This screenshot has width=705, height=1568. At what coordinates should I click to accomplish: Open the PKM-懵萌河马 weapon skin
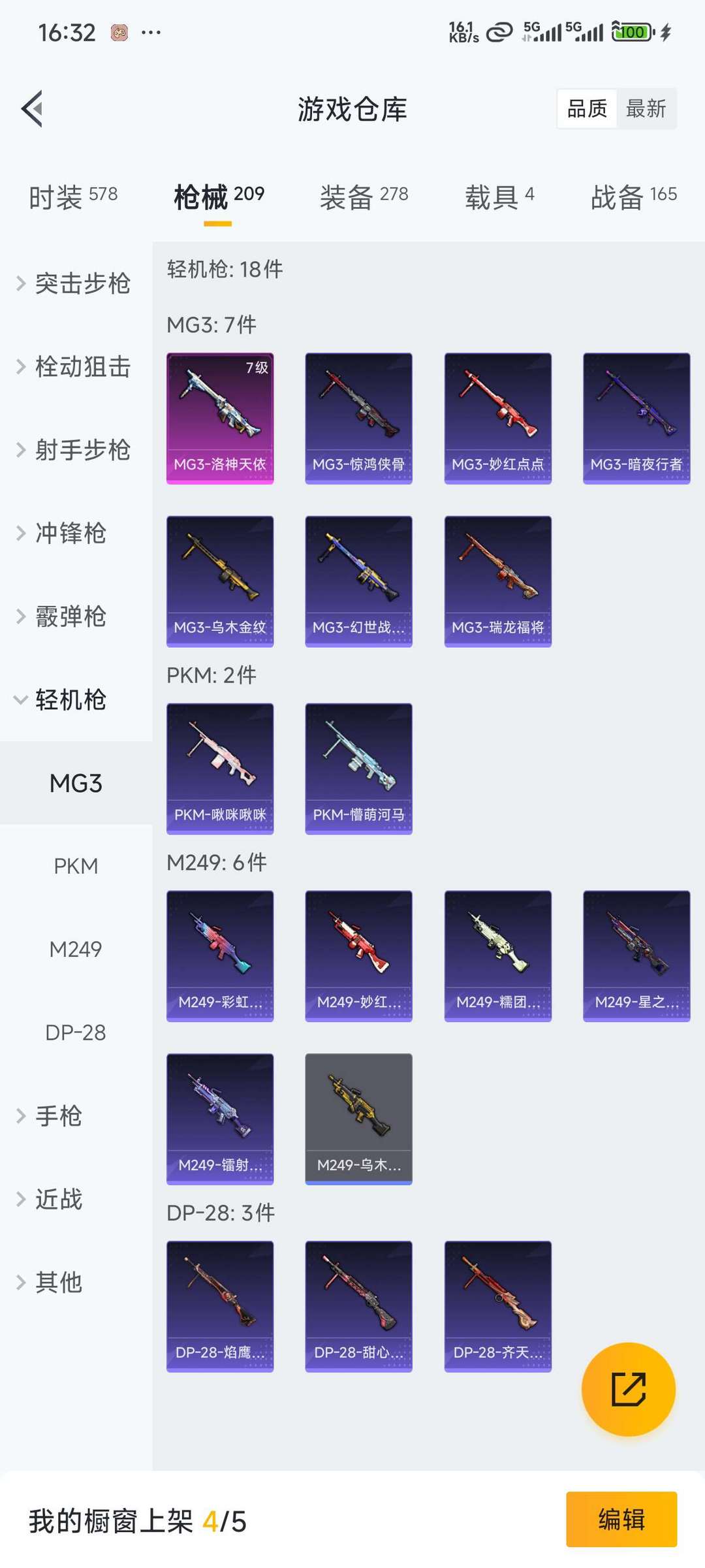pyautogui.click(x=358, y=767)
